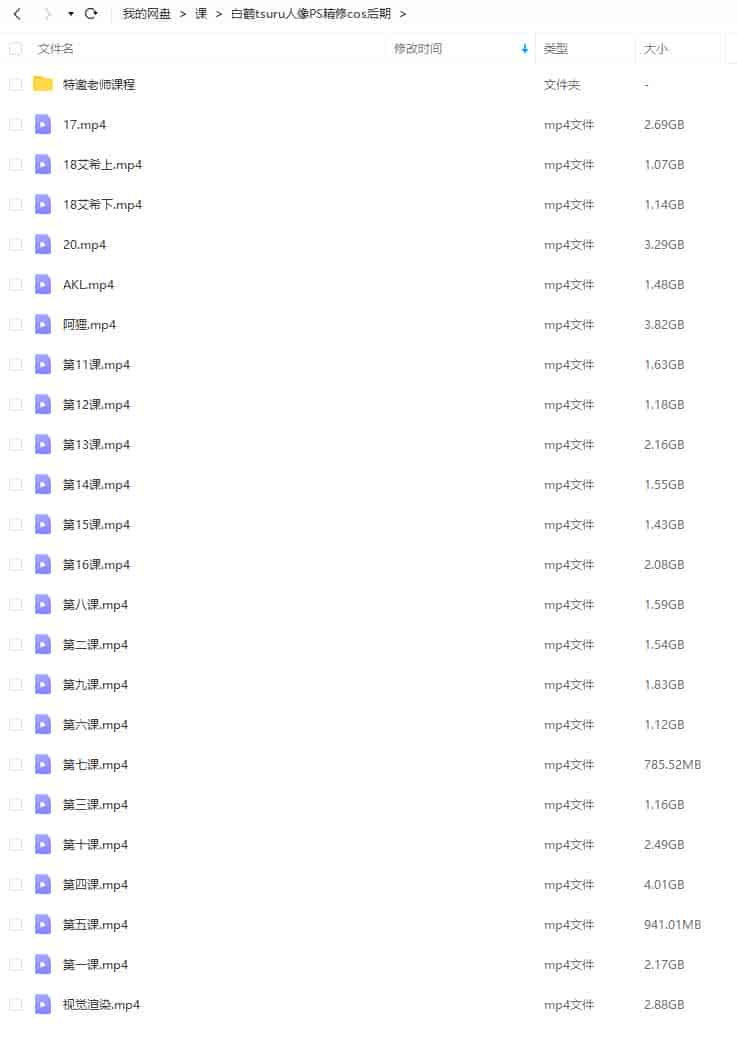The width and height of the screenshot is (737, 1042).
Task: Play 阿狸.mp4
Action: [89, 325]
